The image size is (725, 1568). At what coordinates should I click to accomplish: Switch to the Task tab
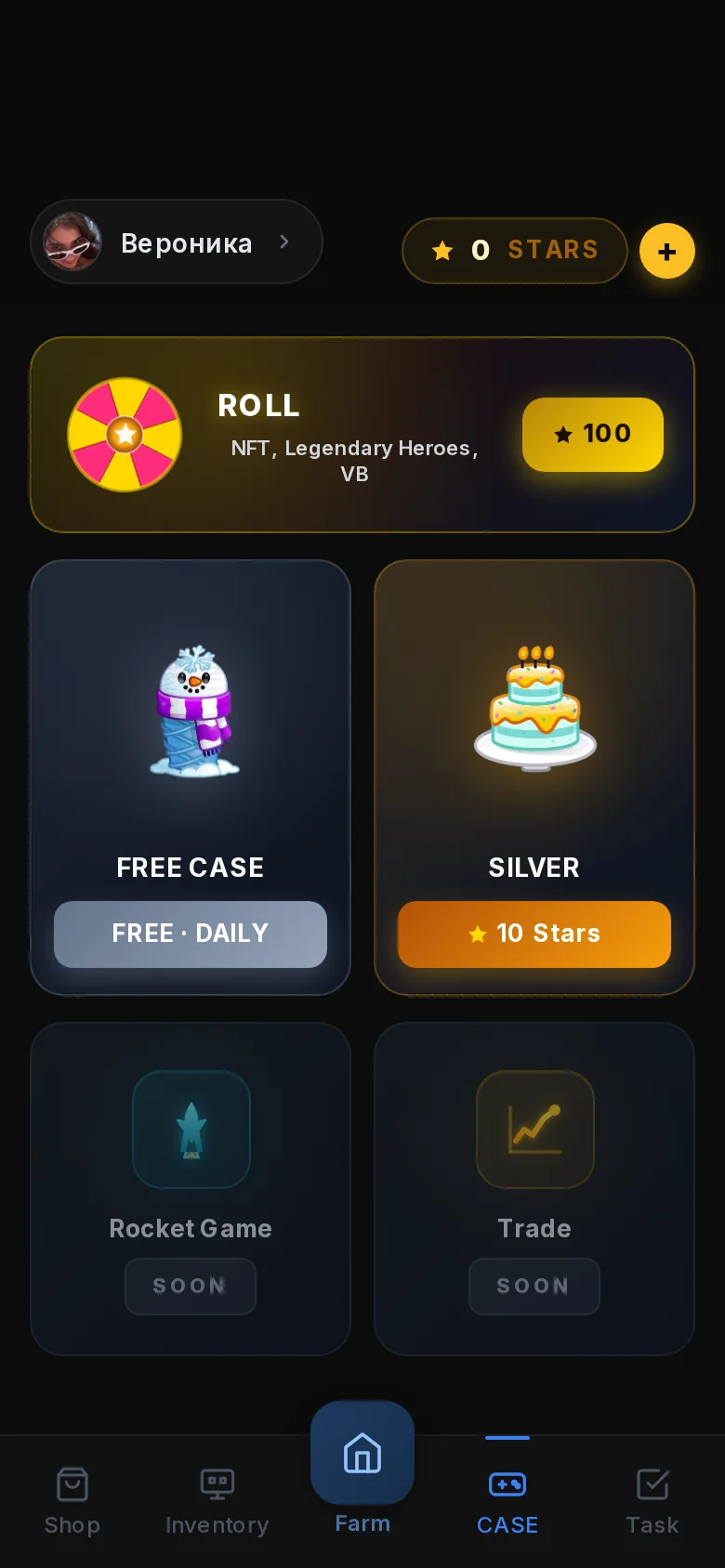click(x=652, y=1501)
